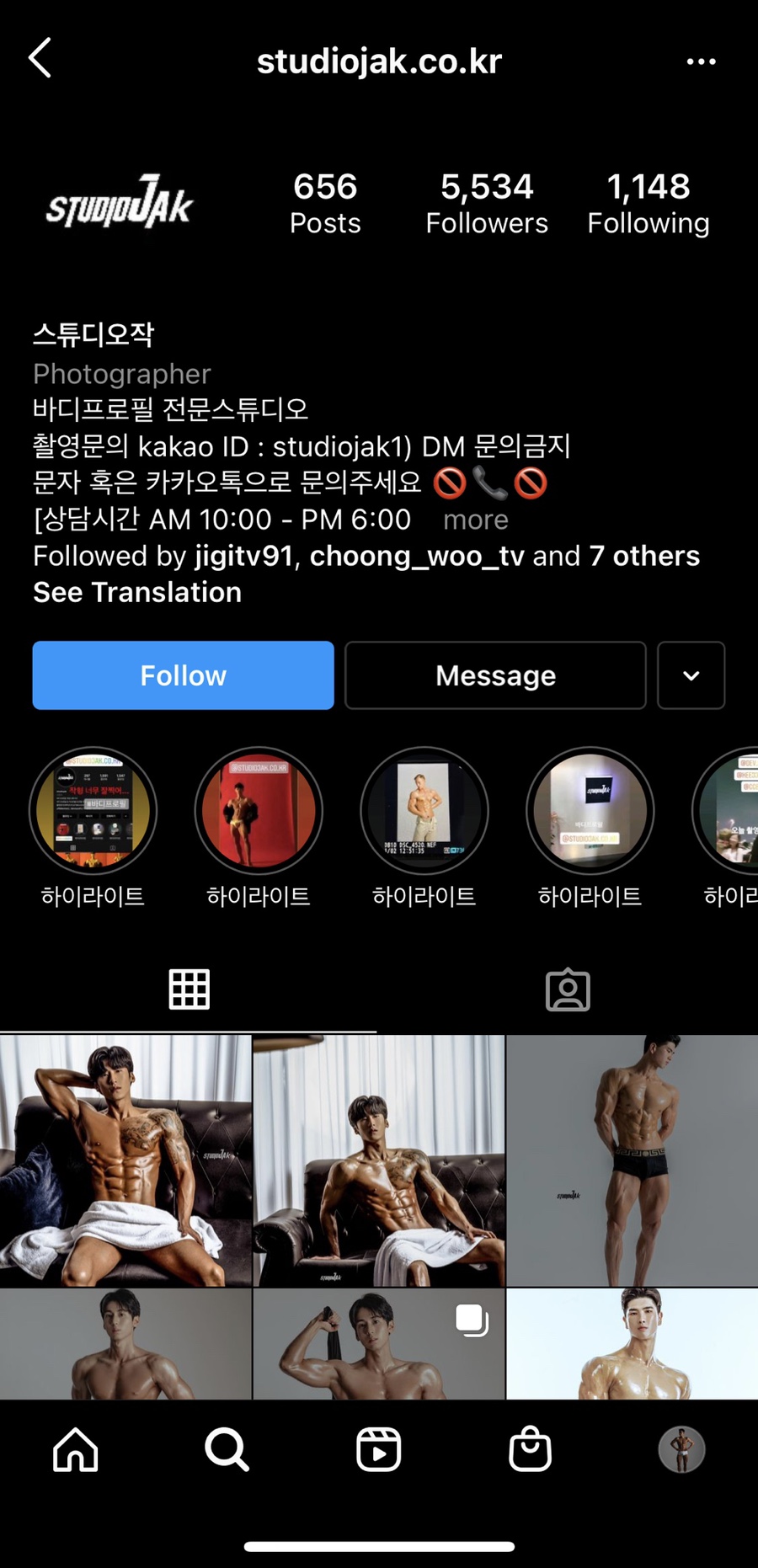Expand suggested accounts with chevron button

point(691,675)
